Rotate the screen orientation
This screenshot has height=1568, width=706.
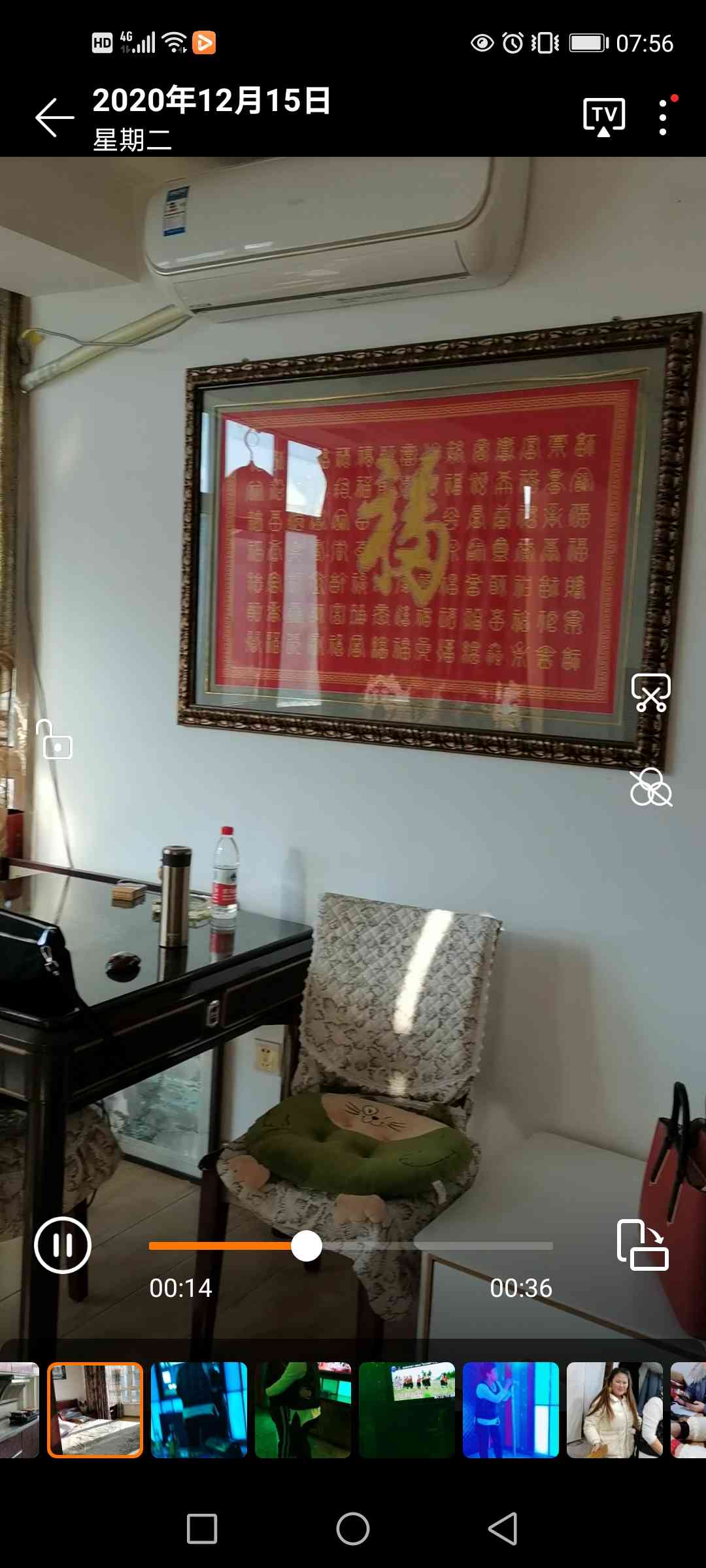(643, 1245)
